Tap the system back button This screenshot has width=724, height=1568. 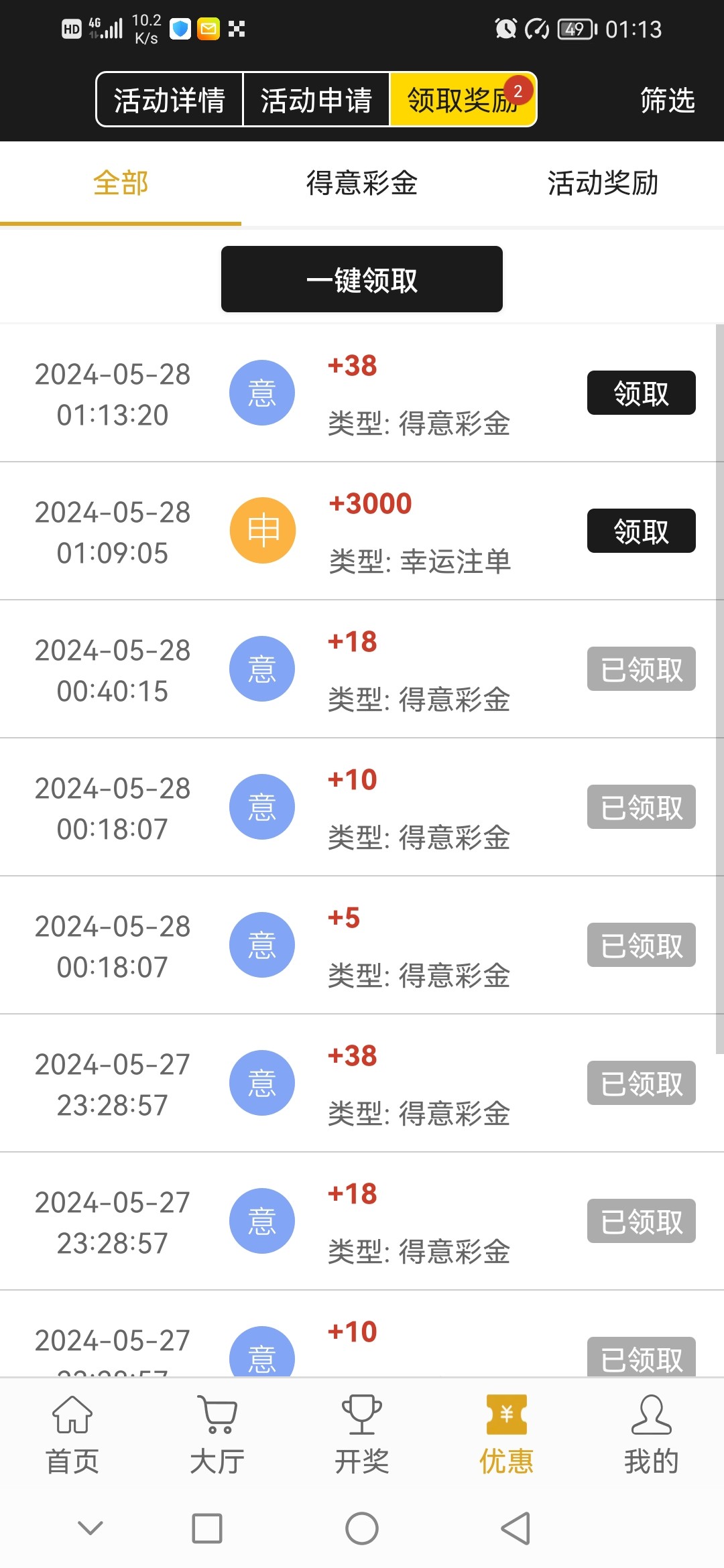tap(516, 1528)
